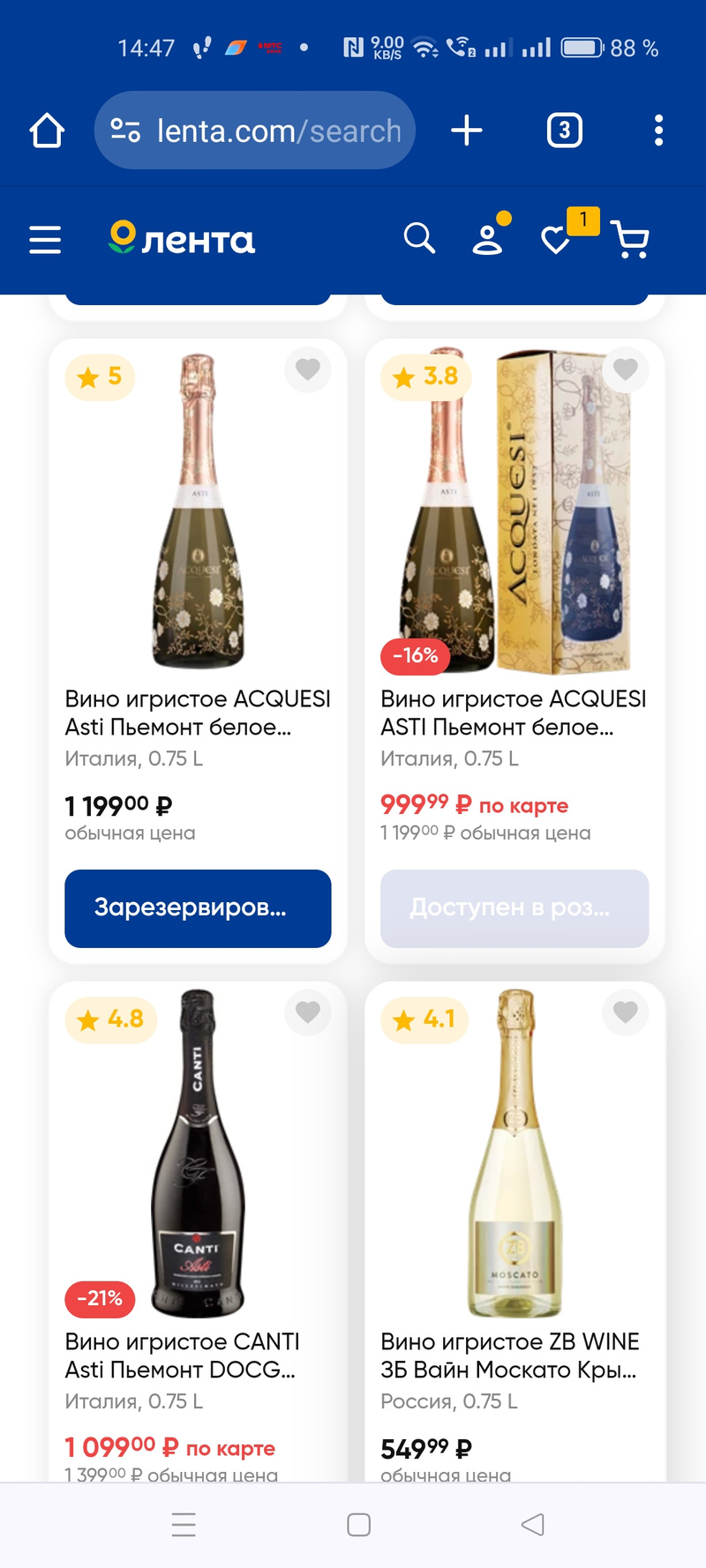The width and height of the screenshot is (706, 1568).
Task: View favorites list with heart icon
Action: (x=556, y=239)
